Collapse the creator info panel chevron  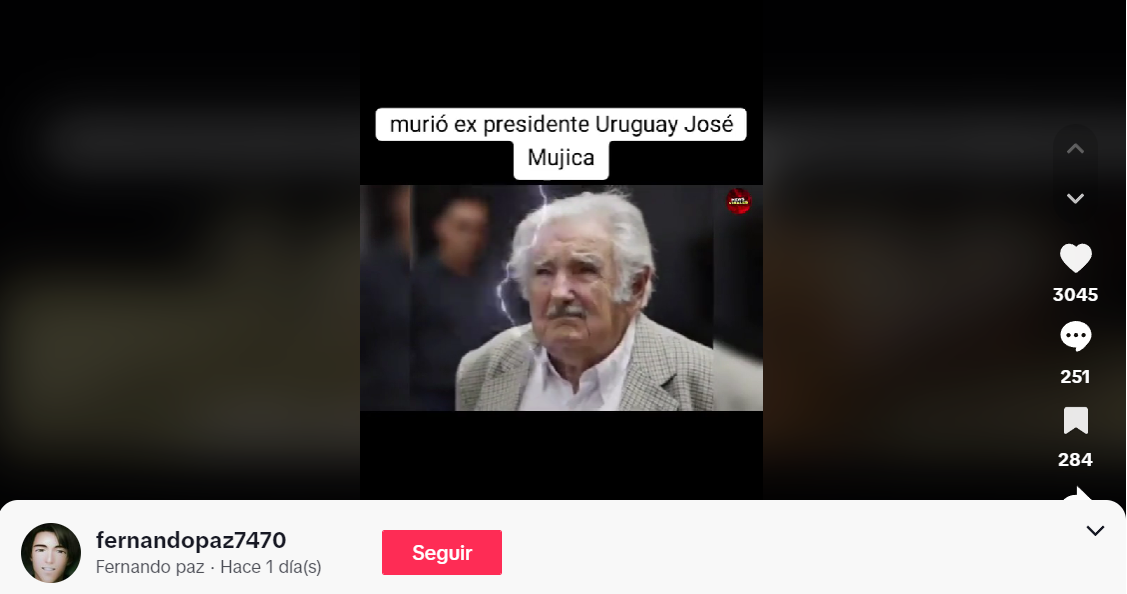[x=1095, y=531]
